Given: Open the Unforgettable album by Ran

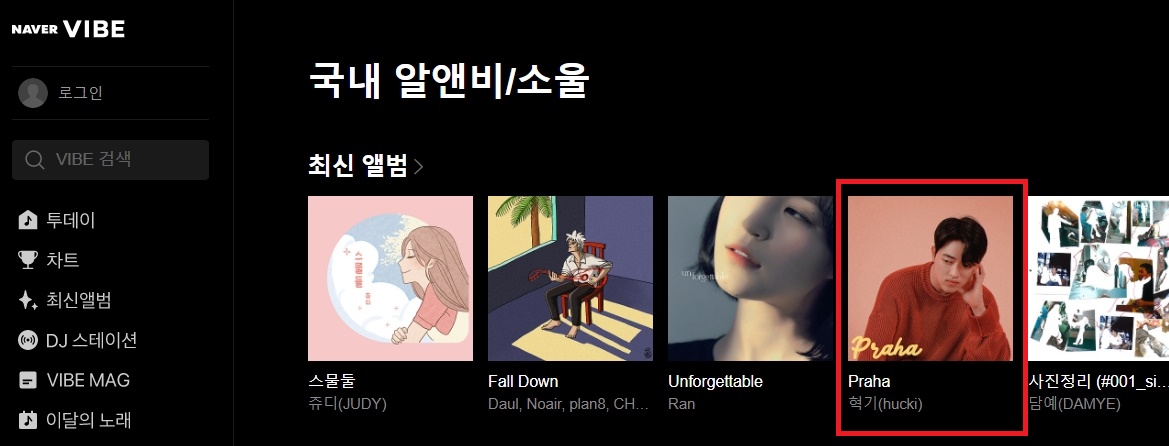Looking at the screenshot, I should click(x=750, y=278).
